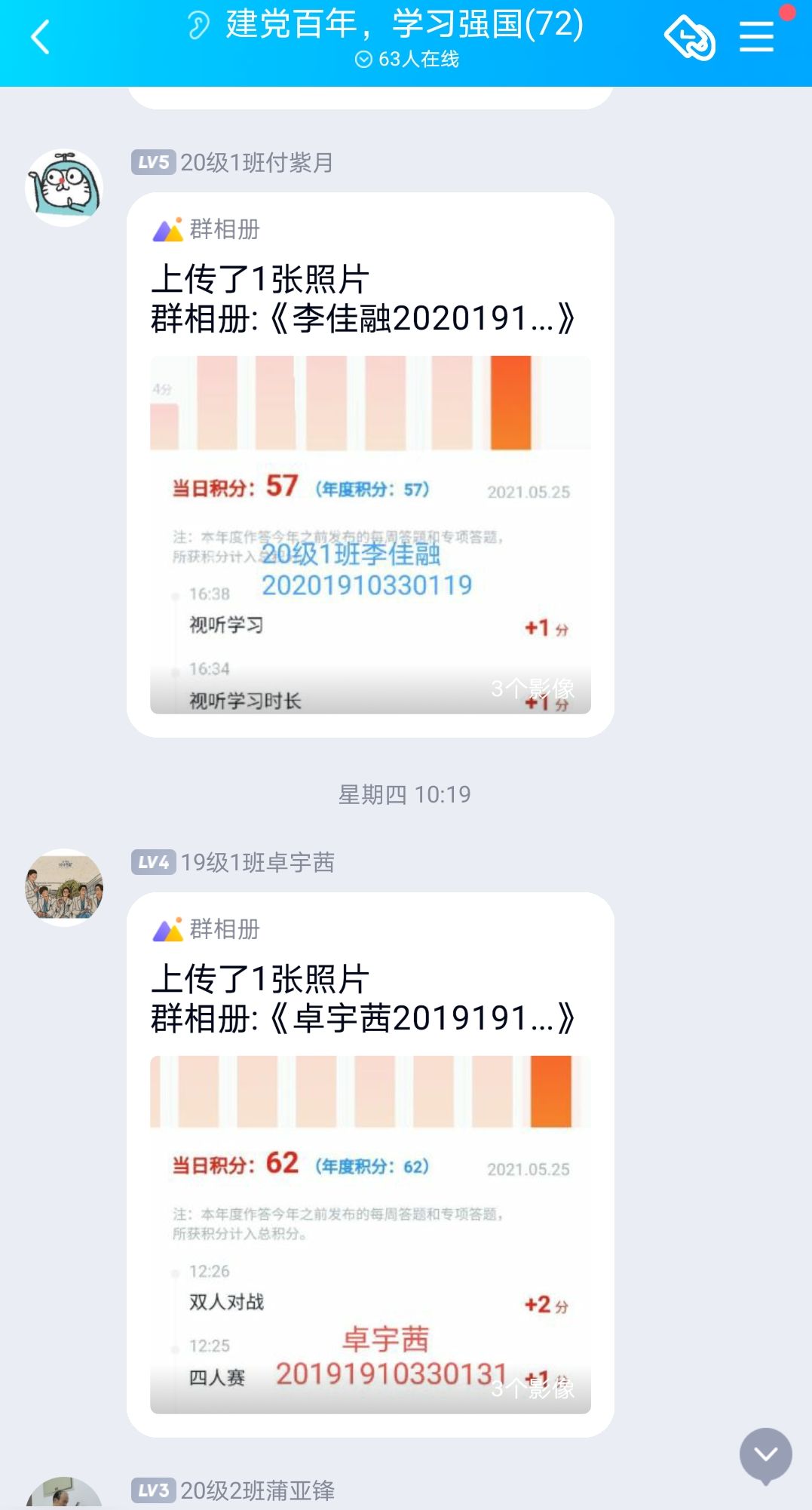Viewport: 812px width, 1510px height.
Task: Tap the group title 建党百年，学习强国
Action: [x=404, y=25]
